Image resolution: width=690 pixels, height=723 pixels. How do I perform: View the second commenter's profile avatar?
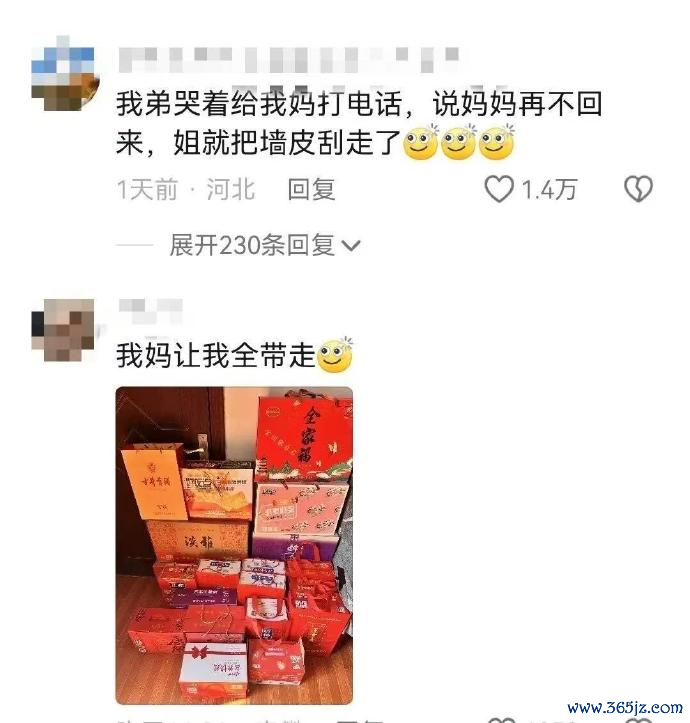(63, 328)
